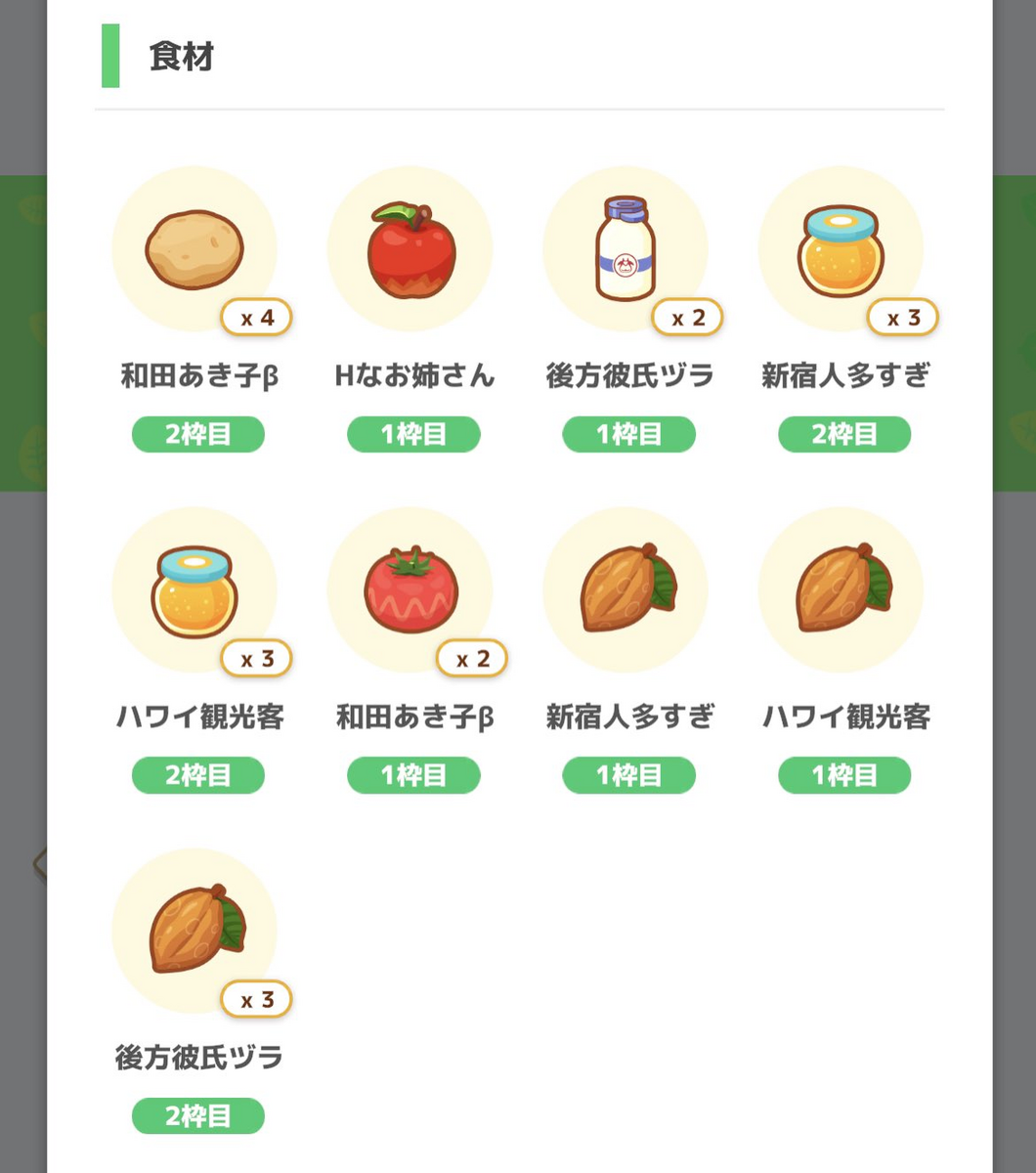Open the cacao item for 後方彼氏ヅラ
This screenshot has width=1036, height=1173.
click(x=194, y=931)
